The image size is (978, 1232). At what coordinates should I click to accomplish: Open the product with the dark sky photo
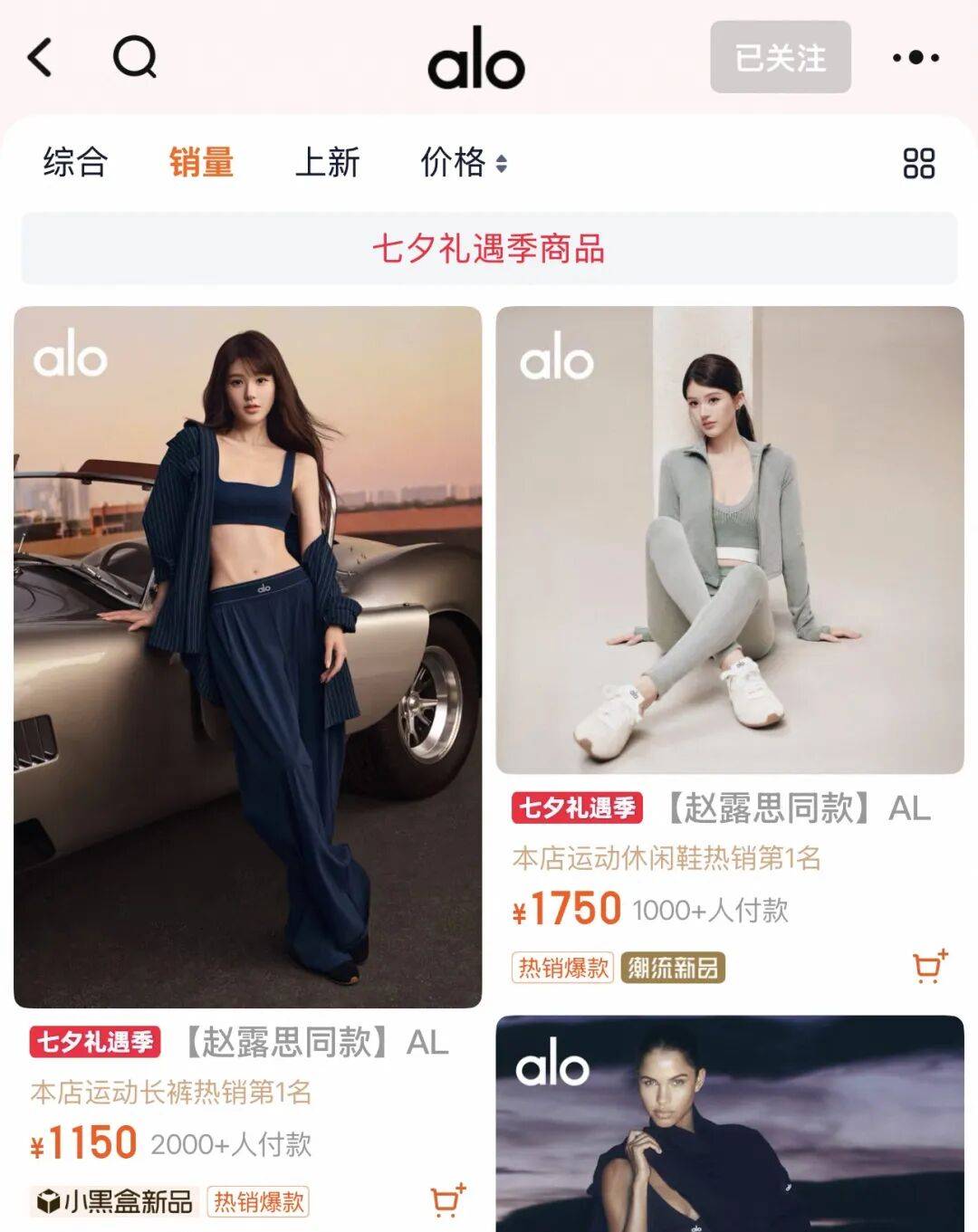click(x=730, y=1123)
